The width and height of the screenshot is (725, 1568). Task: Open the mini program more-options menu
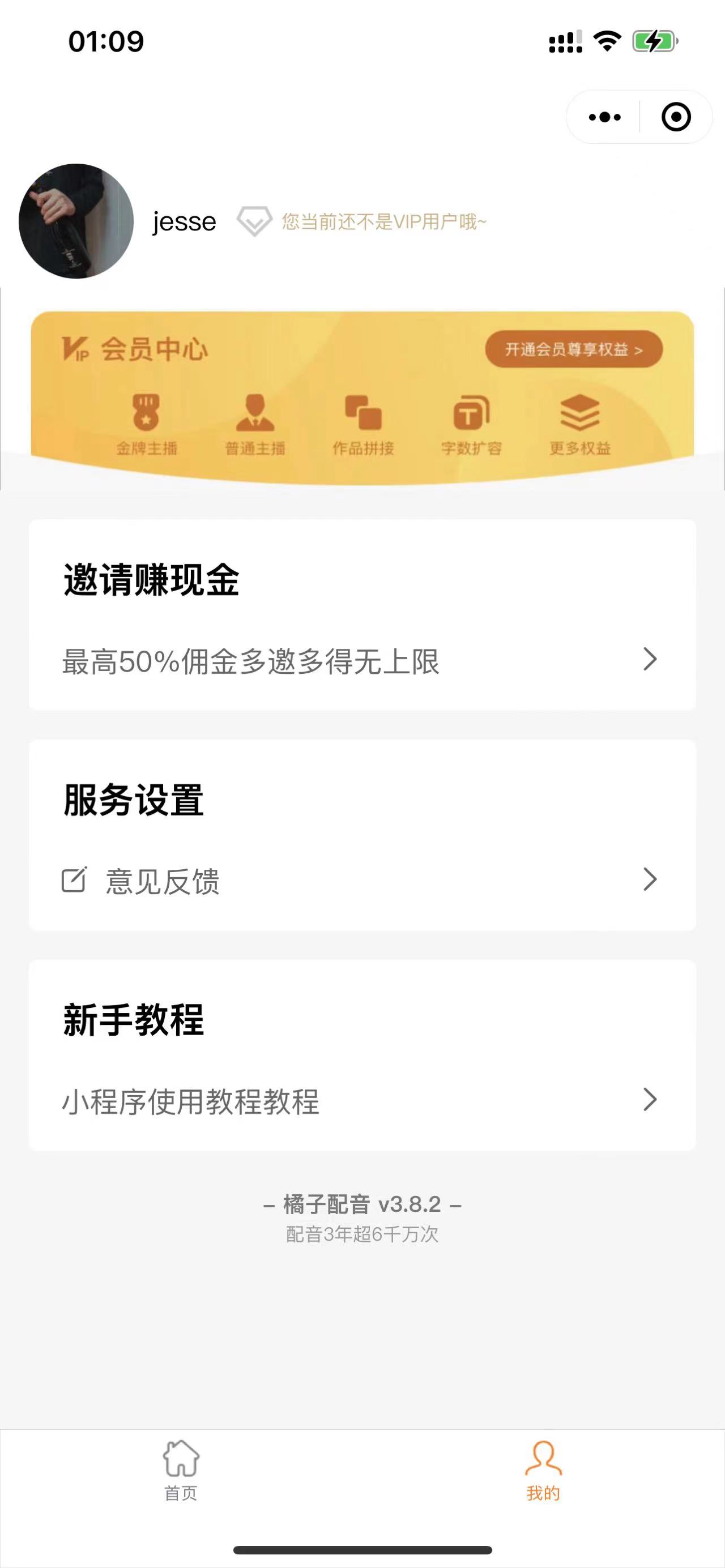[604, 117]
